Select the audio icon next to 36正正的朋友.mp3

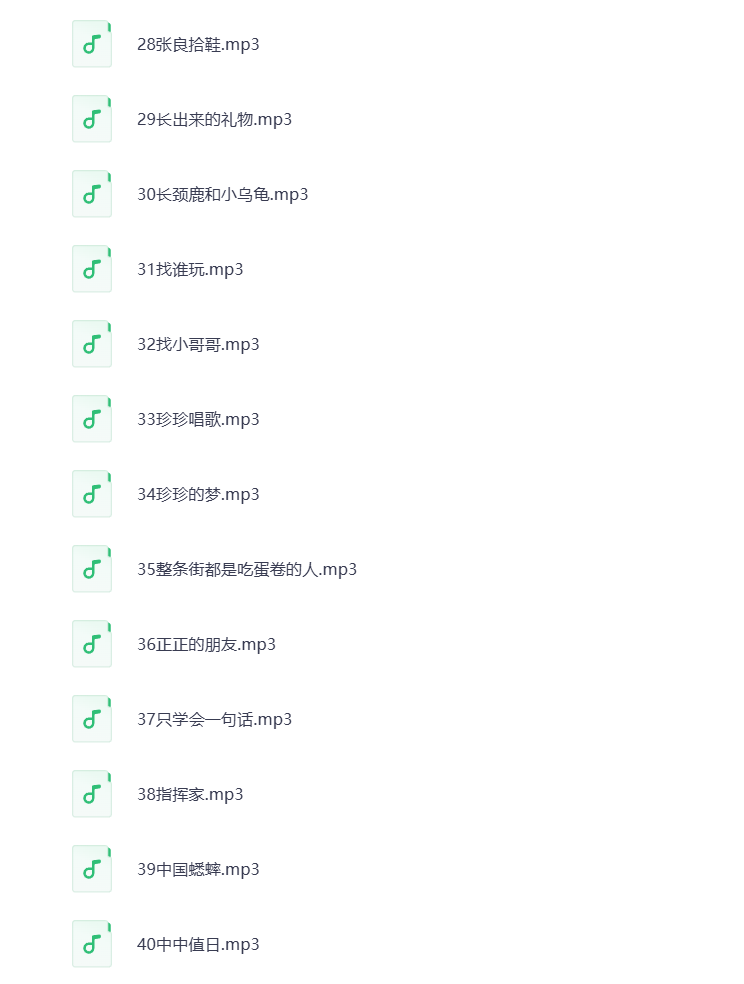91,643
